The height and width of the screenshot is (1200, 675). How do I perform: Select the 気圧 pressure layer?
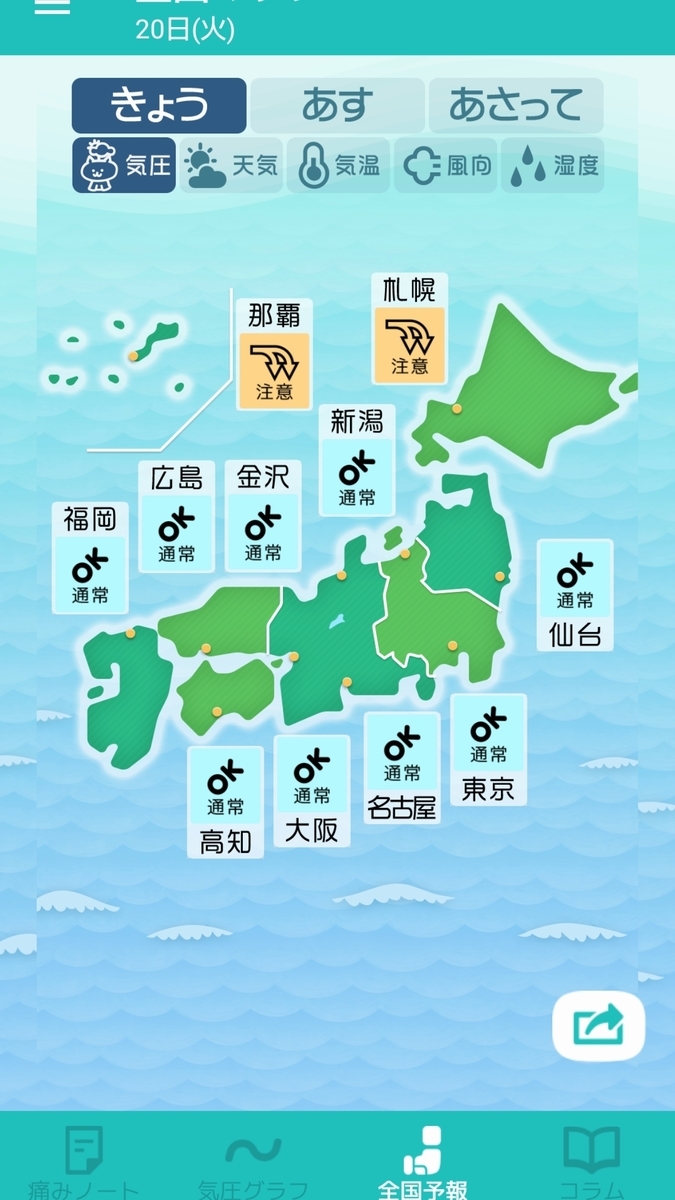point(124,165)
